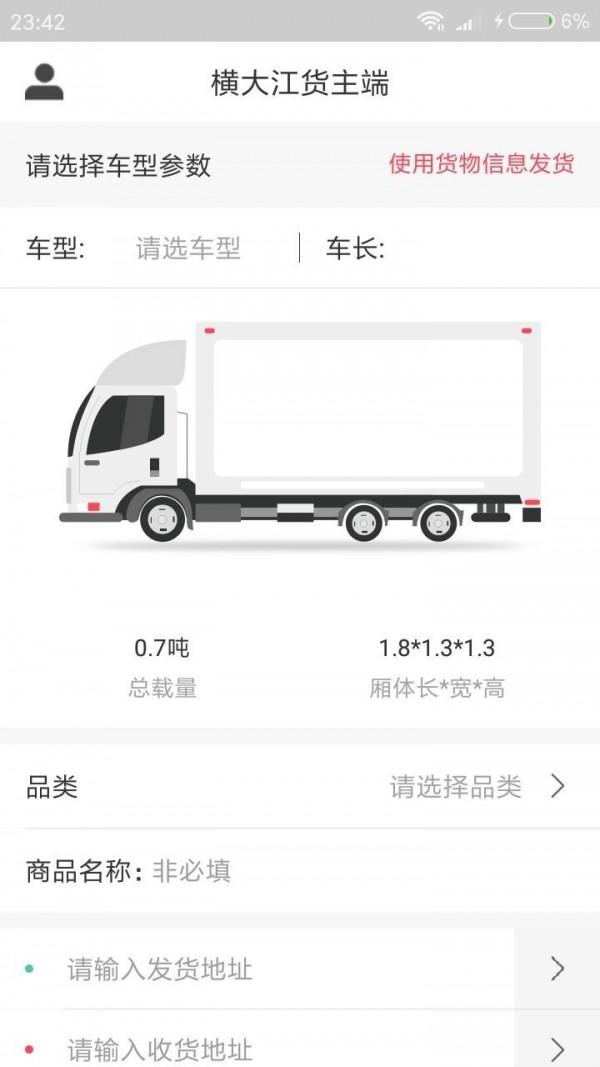
Task: Open the 品类 category selection row
Action: coord(300,787)
